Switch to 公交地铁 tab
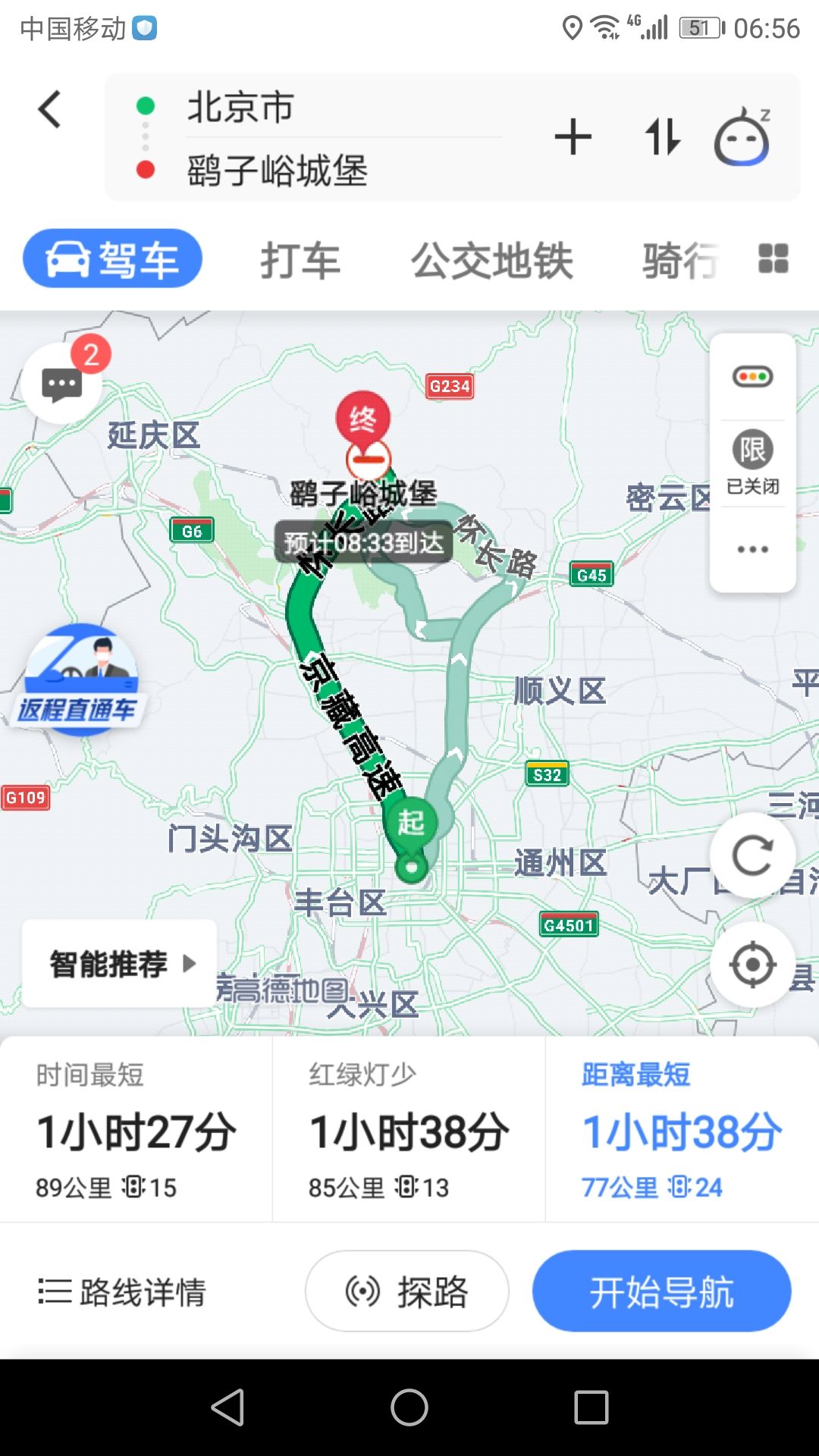The image size is (819, 1456). tap(492, 260)
